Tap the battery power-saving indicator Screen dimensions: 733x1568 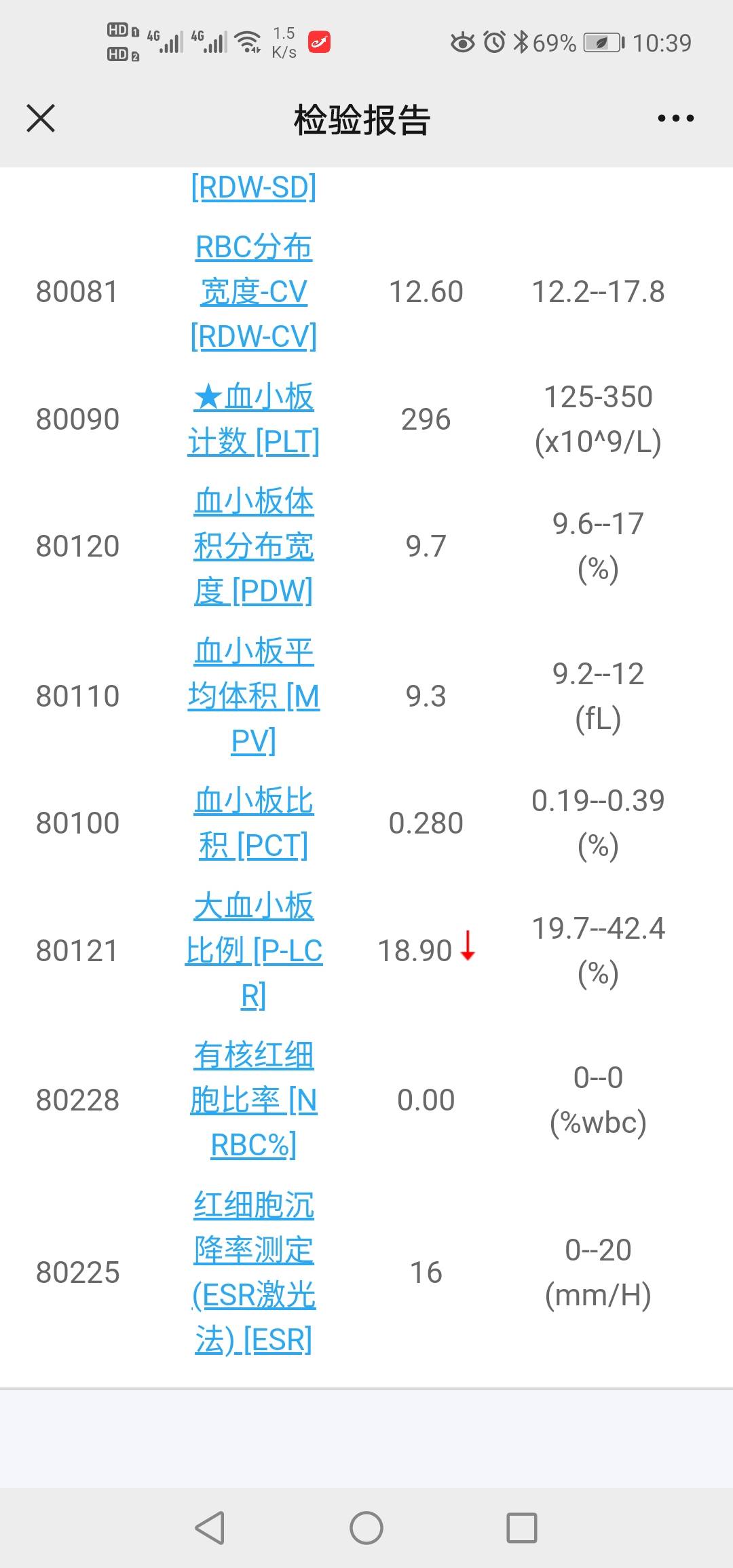601,42
